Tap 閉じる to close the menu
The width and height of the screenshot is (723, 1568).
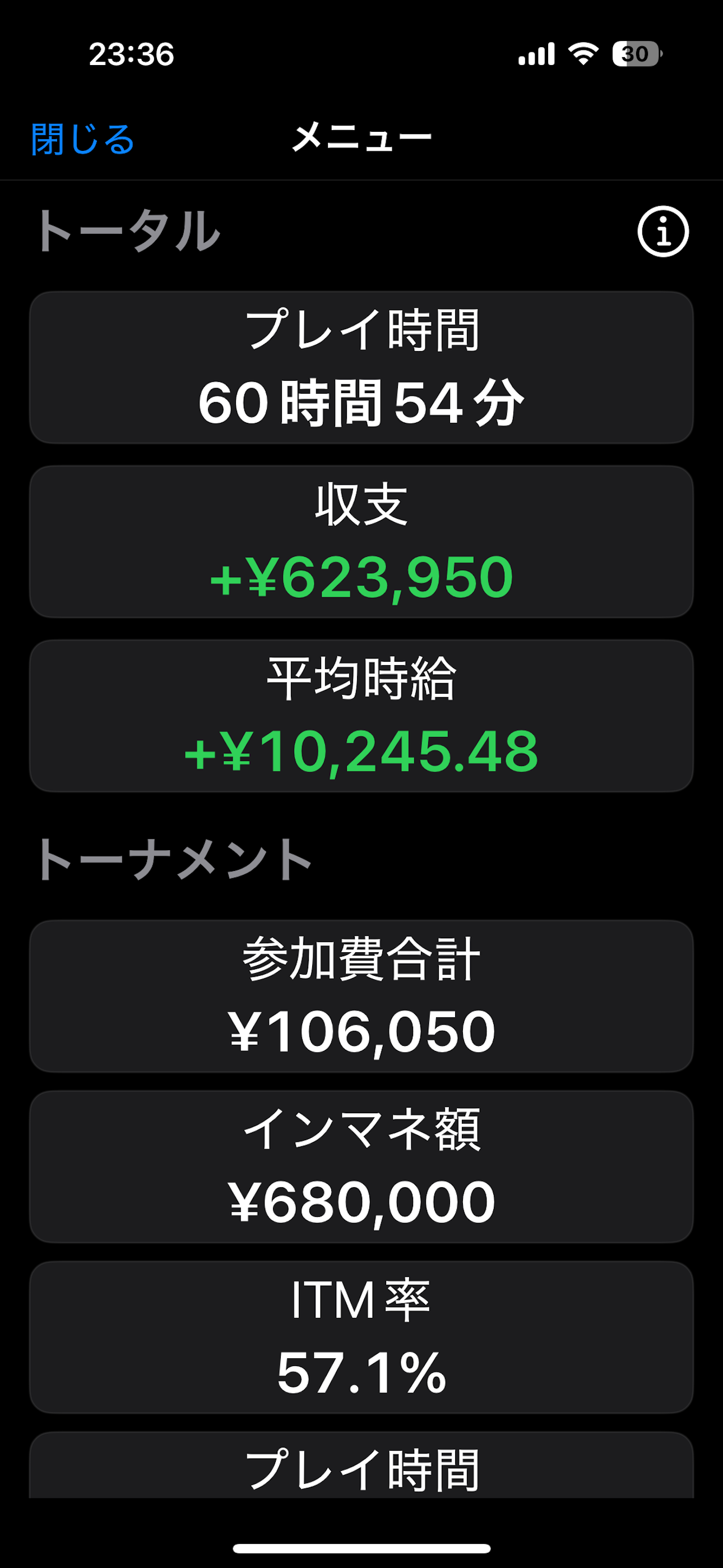click(83, 139)
